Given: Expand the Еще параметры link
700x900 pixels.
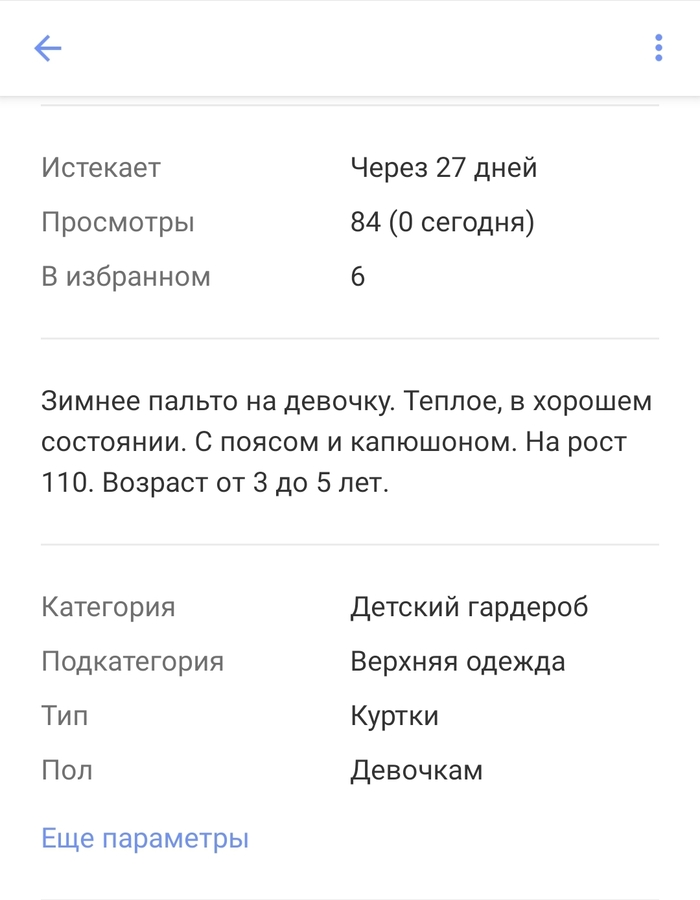Looking at the screenshot, I should 145,838.
